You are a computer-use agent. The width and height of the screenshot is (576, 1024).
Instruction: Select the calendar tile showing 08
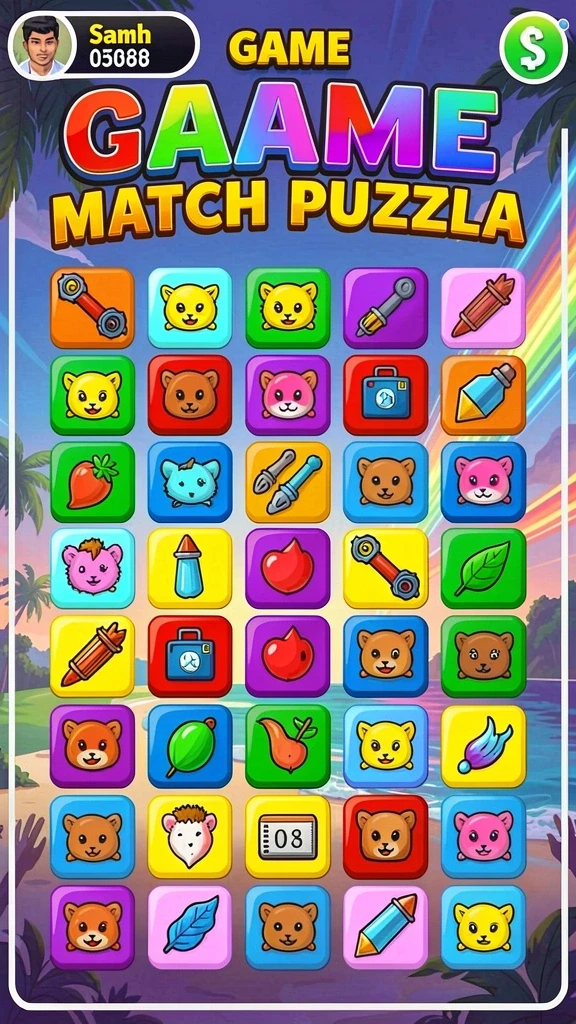click(287, 836)
